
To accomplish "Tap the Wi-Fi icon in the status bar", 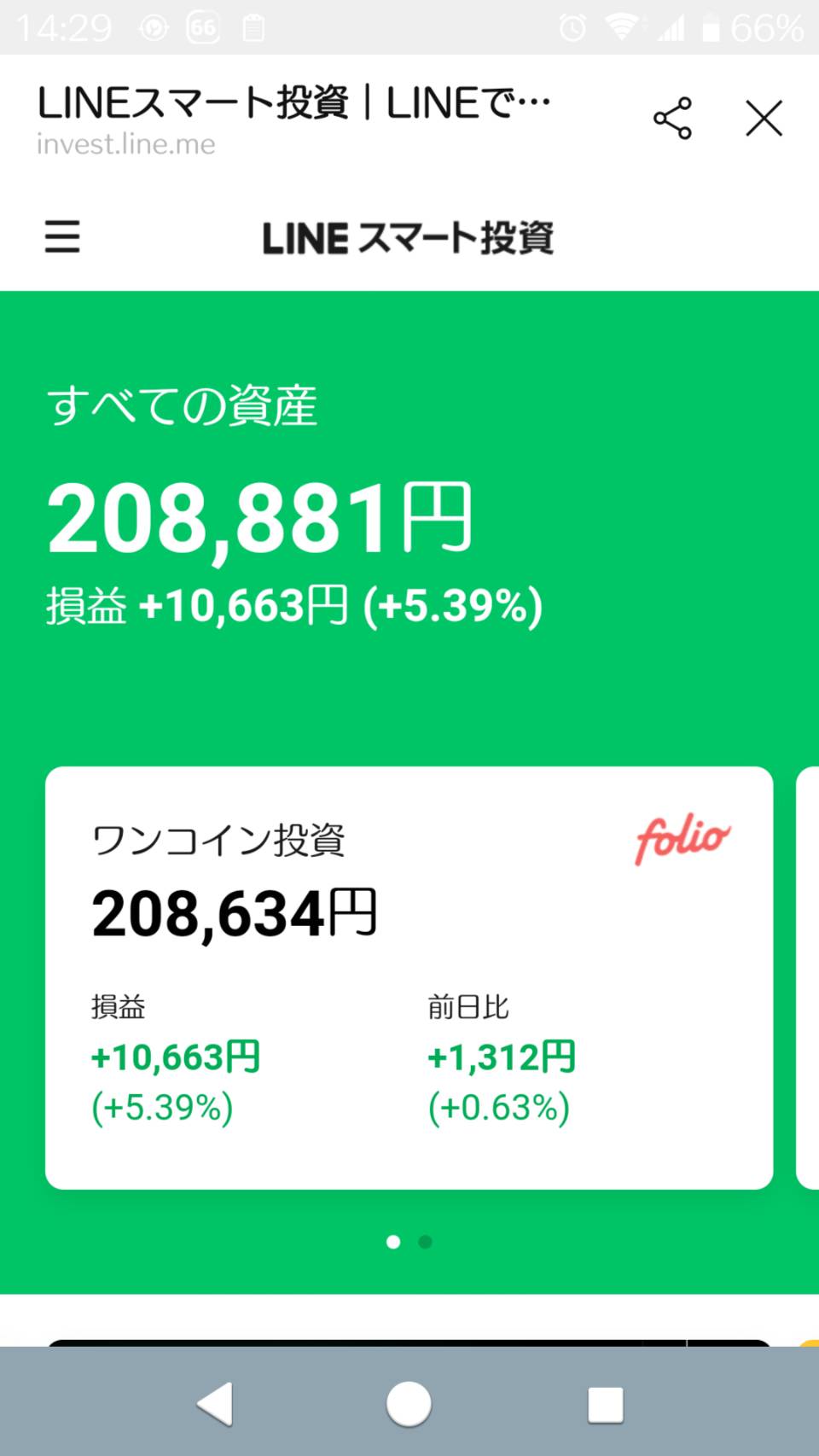I will point(620,26).
